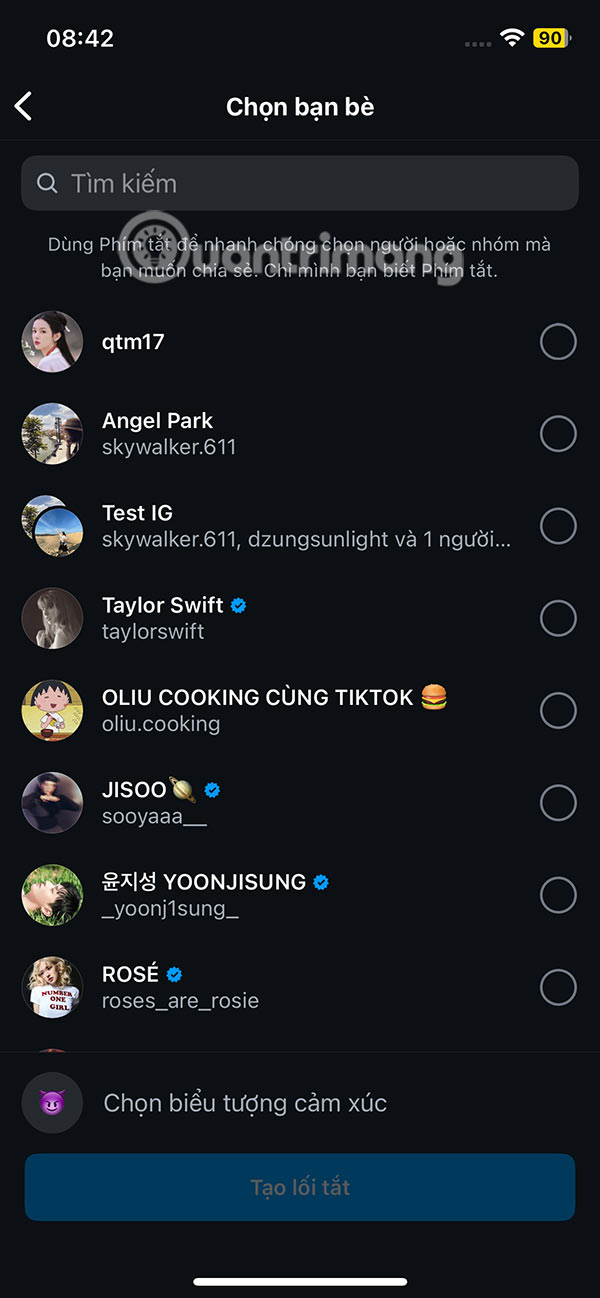Select ROSÉ (roses_are_rosie)

point(558,987)
